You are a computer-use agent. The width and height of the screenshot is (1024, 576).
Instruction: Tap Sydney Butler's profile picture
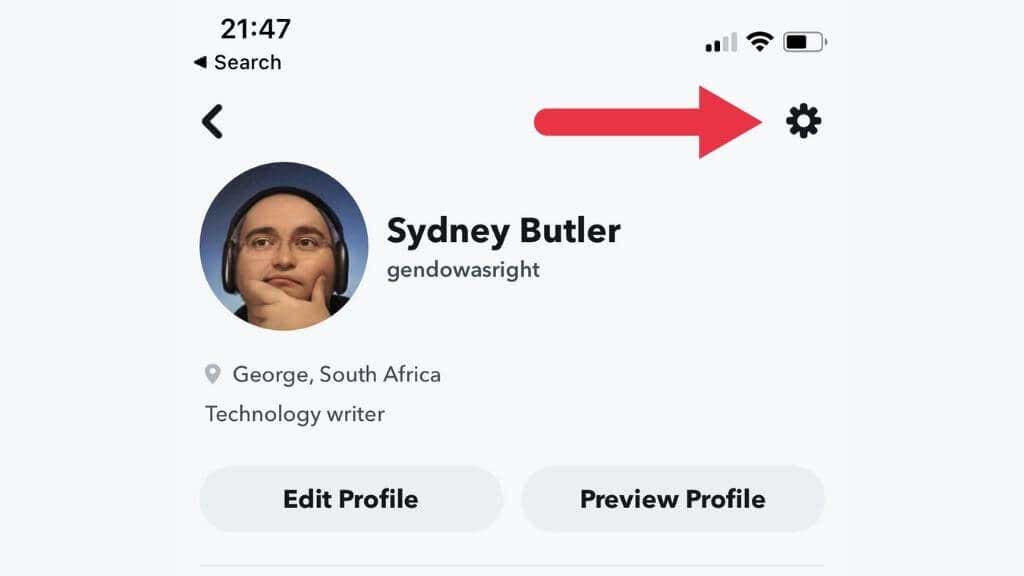pos(284,246)
